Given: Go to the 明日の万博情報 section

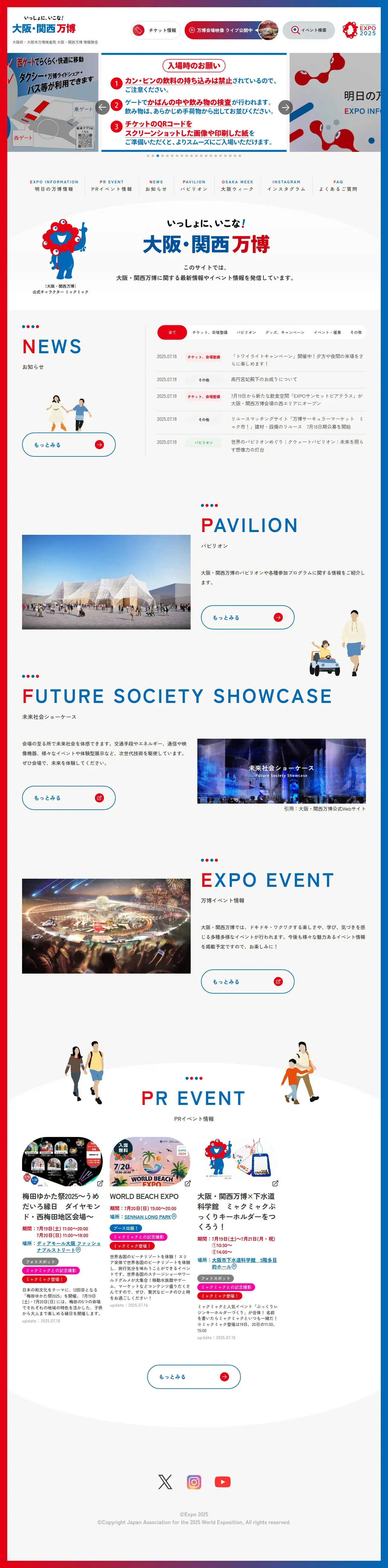Looking at the screenshot, I should 54,186.
